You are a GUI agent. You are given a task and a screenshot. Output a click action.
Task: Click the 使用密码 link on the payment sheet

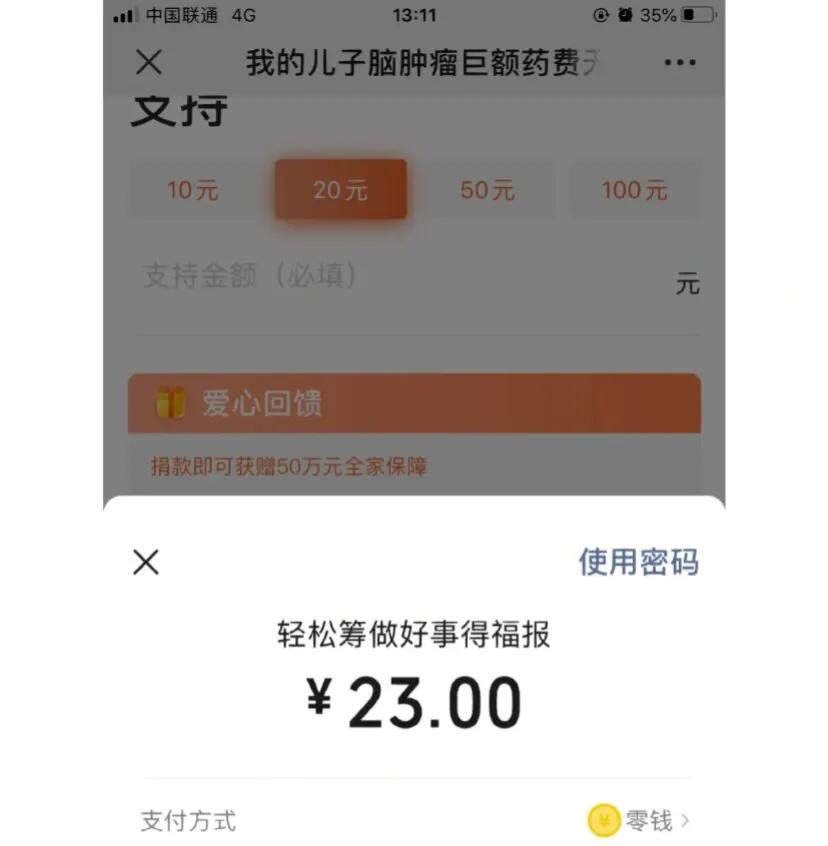coord(637,562)
